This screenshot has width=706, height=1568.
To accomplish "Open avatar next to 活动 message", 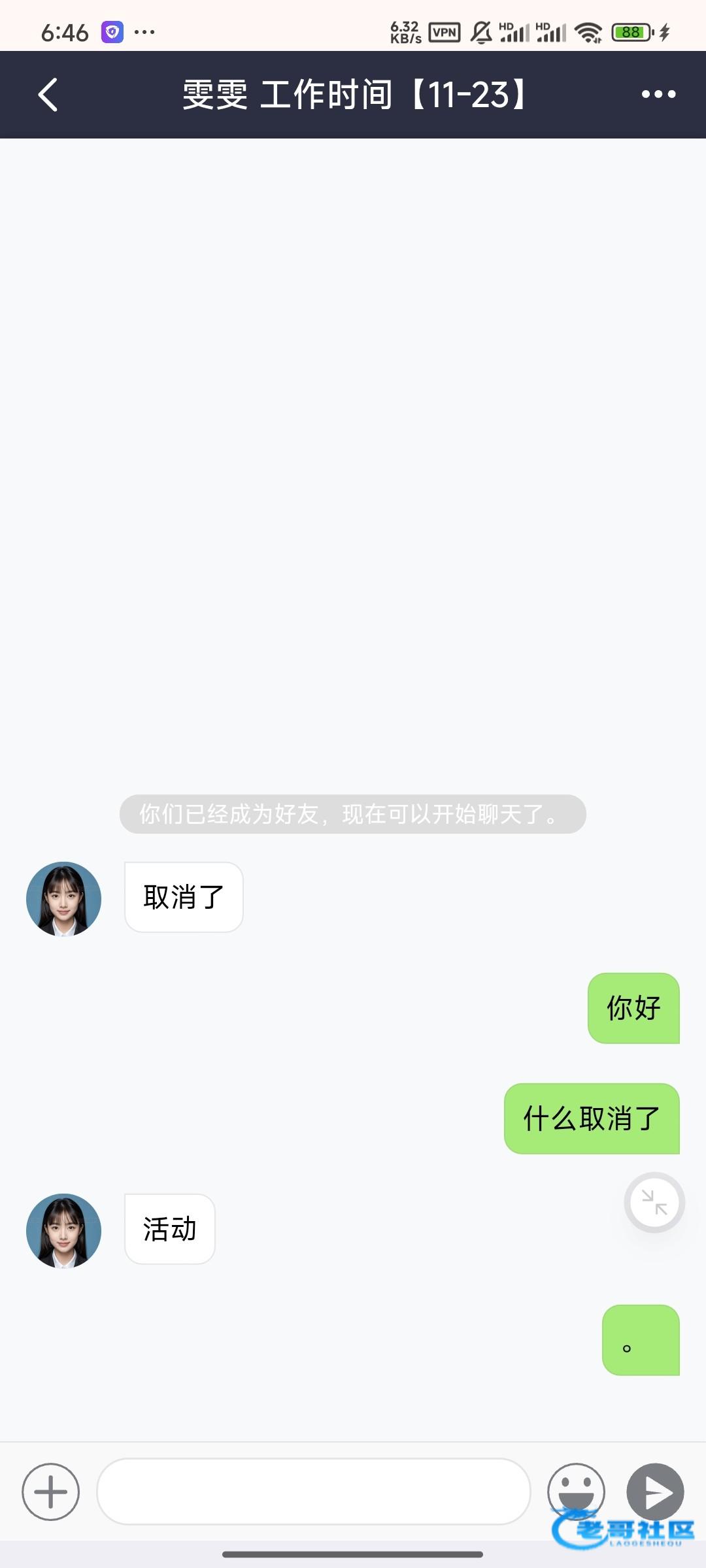I will (63, 1230).
